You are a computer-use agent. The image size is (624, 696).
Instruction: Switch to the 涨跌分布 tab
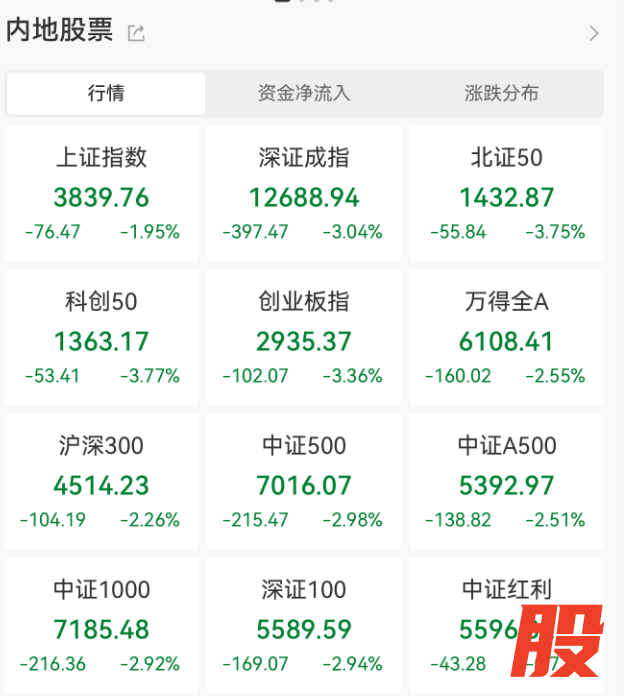[x=501, y=93]
